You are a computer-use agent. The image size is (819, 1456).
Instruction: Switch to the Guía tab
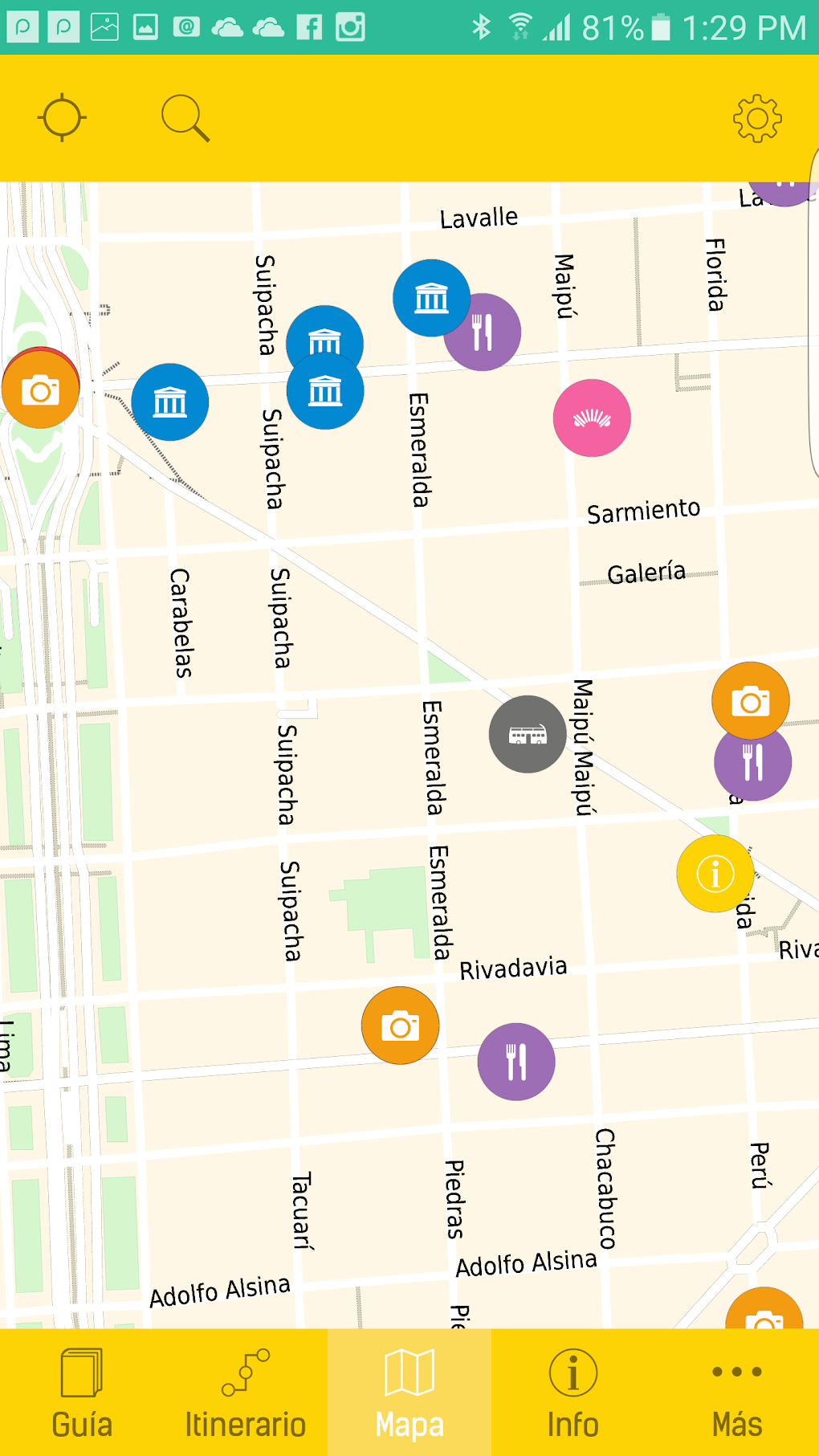point(82,1393)
